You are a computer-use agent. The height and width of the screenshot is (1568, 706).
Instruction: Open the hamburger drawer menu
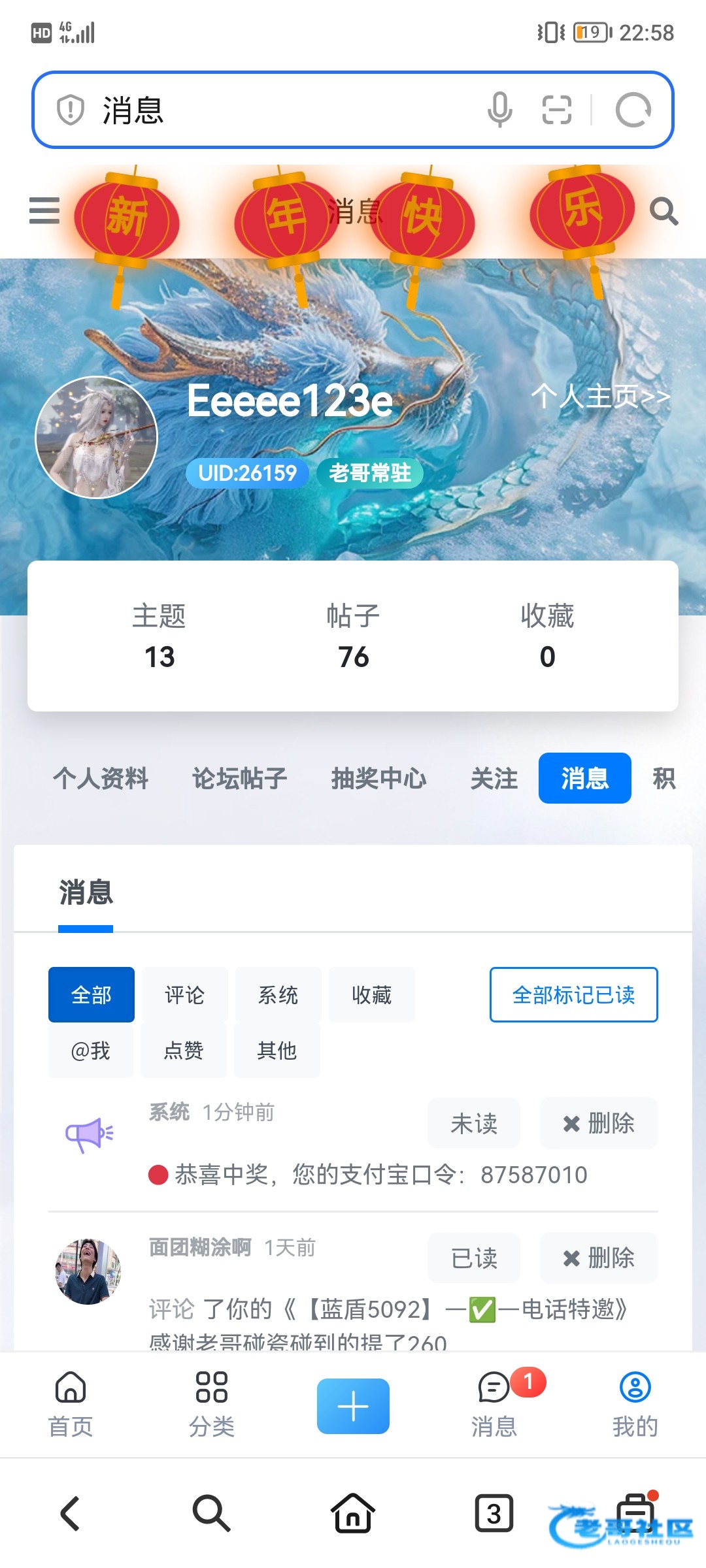point(44,210)
